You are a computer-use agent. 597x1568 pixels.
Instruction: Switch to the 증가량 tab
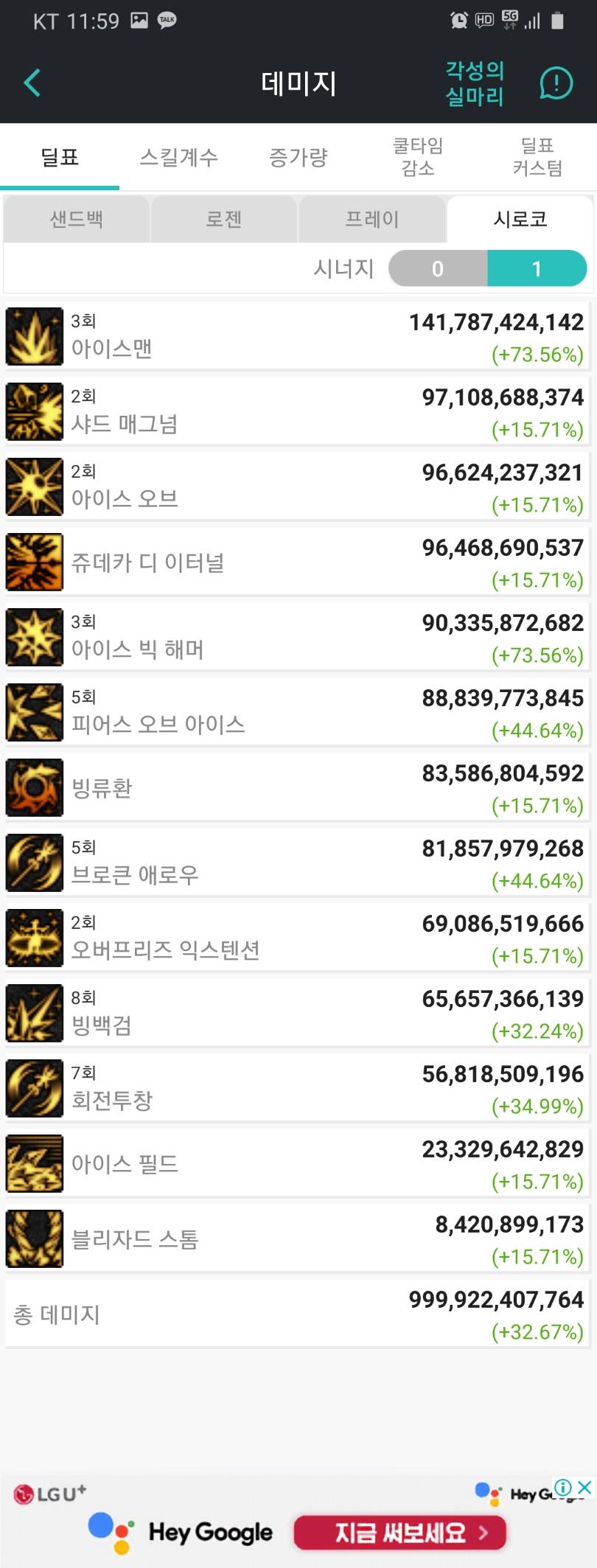click(x=298, y=157)
